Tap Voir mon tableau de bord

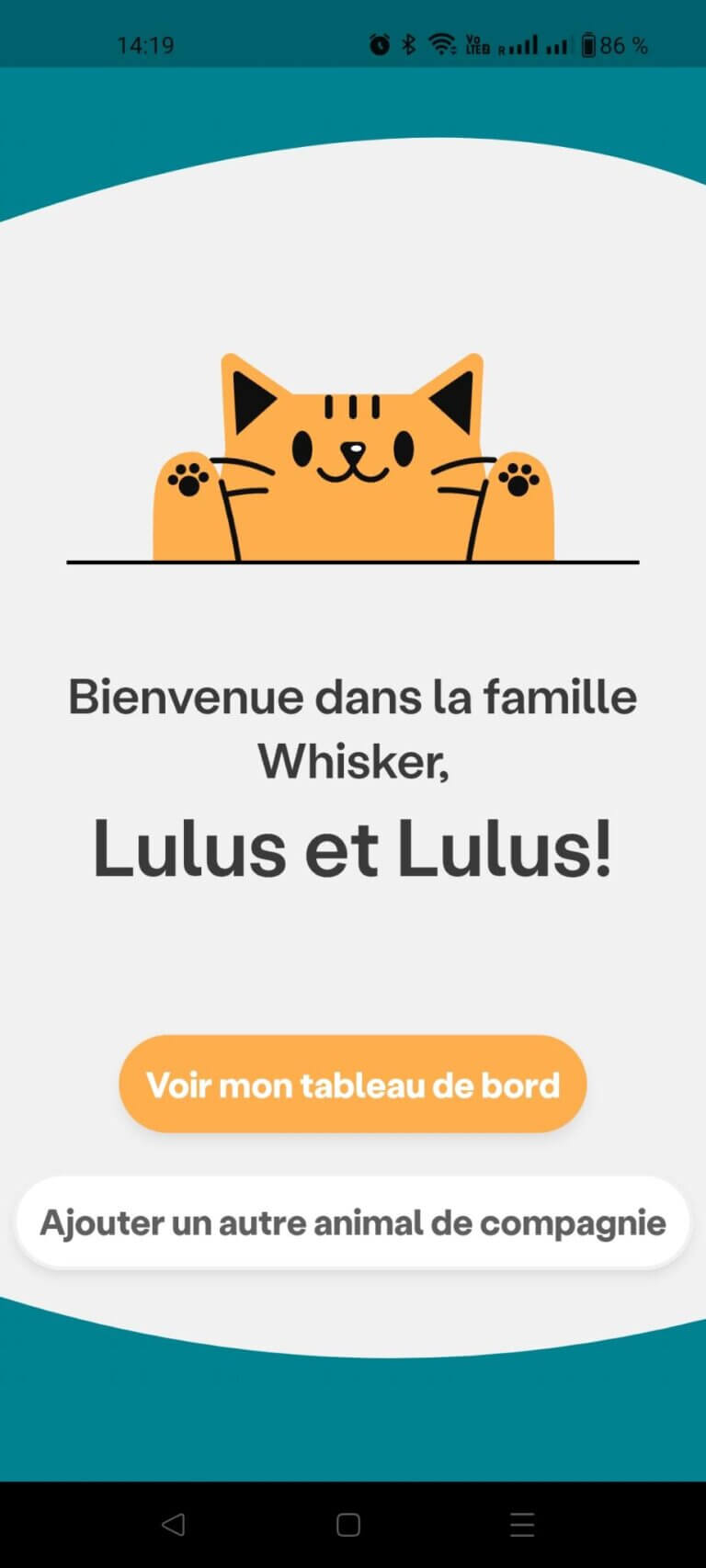[352, 1084]
